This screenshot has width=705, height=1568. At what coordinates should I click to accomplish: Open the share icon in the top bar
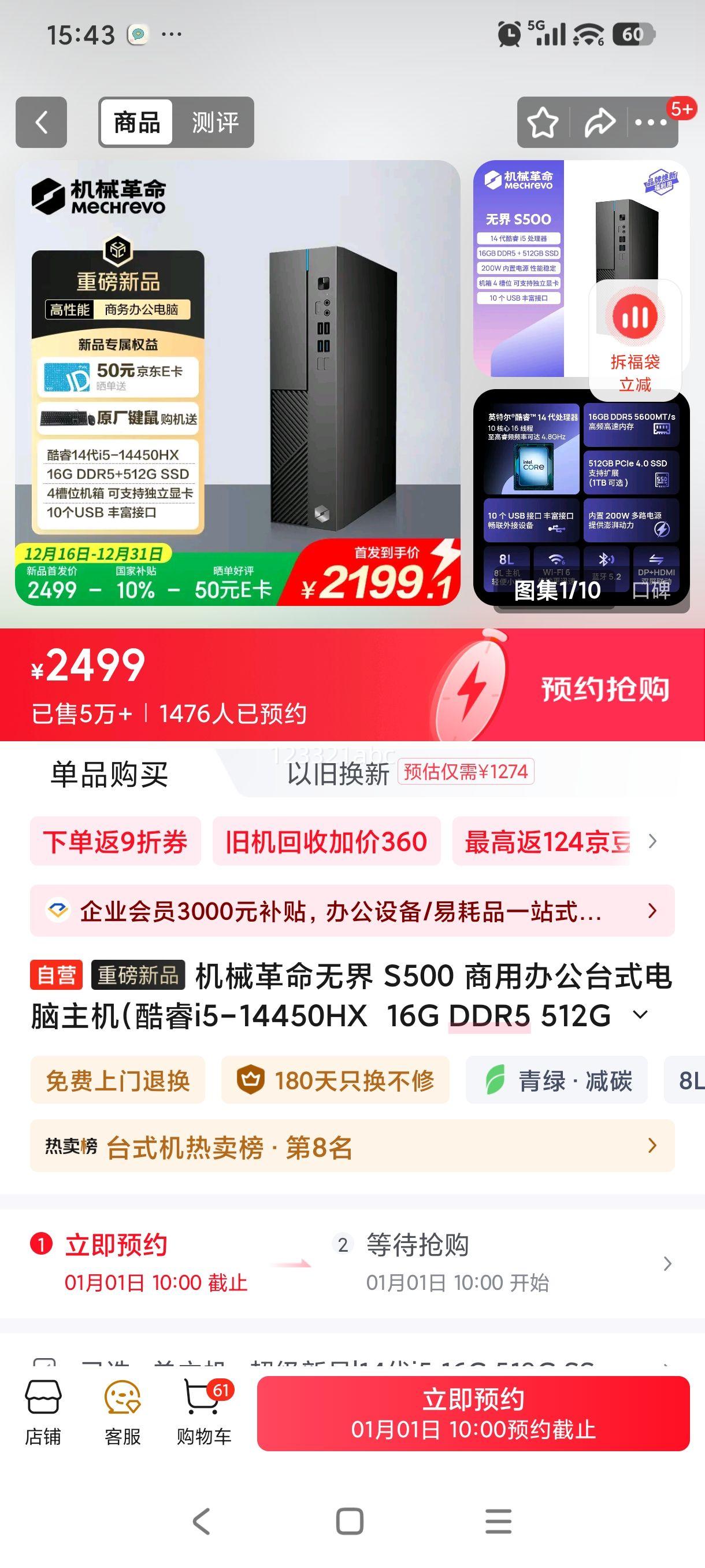pos(599,123)
